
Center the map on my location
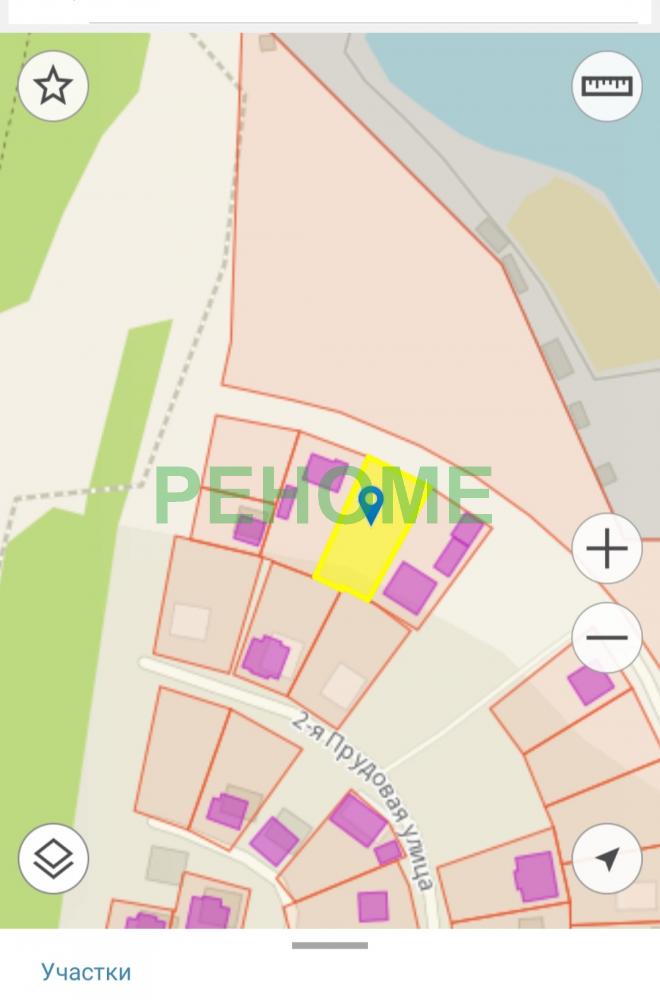point(607,858)
